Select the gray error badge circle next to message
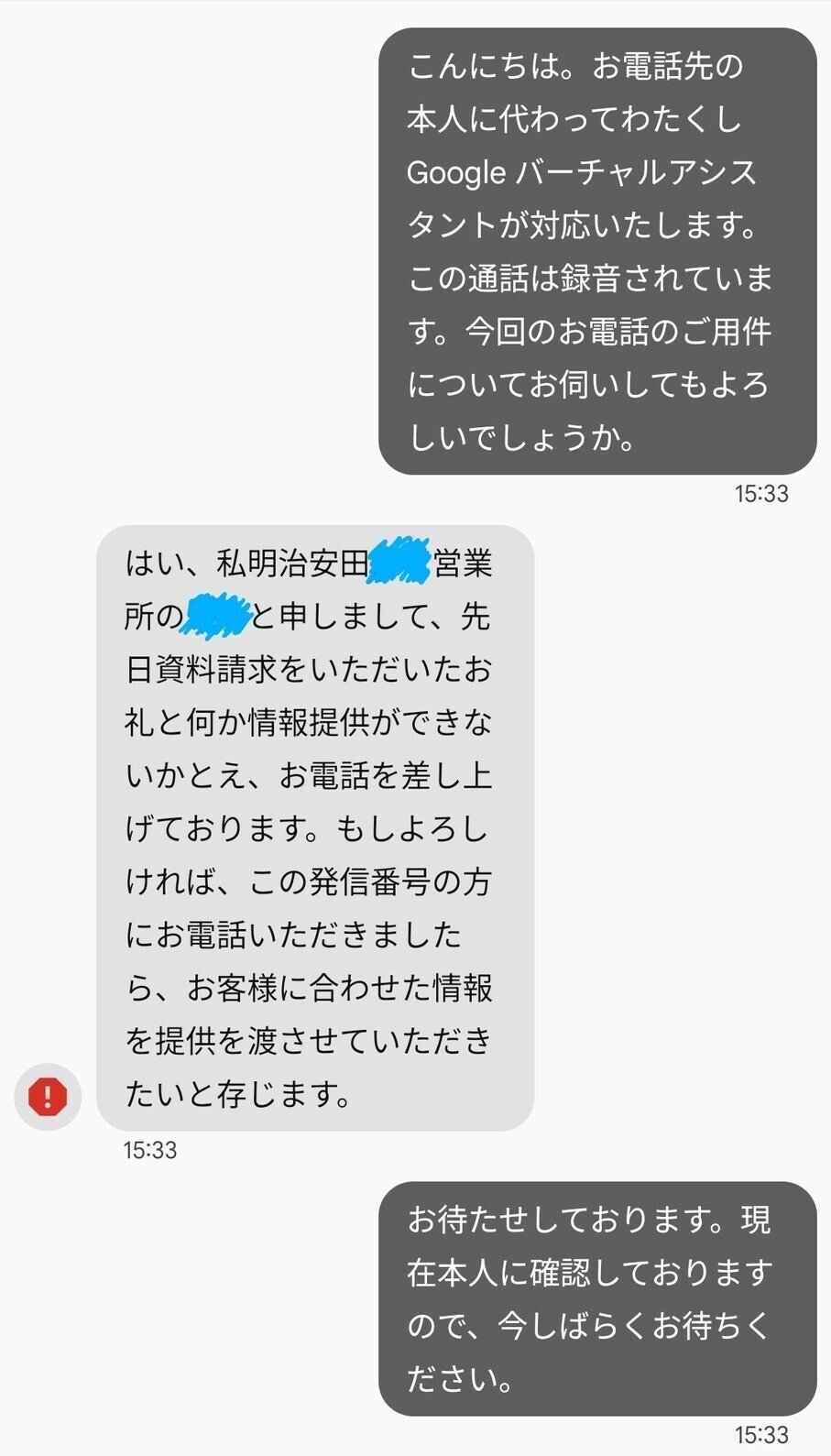The width and height of the screenshot is (831, 1456). tap(47, 1096)
